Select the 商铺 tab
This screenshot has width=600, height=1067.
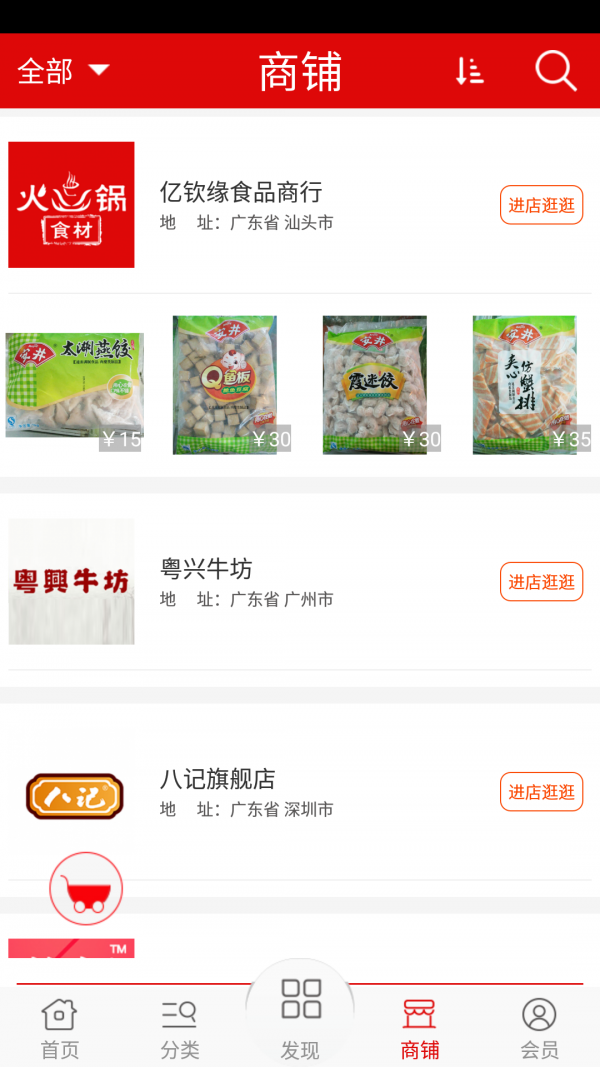click(420, 1028)
